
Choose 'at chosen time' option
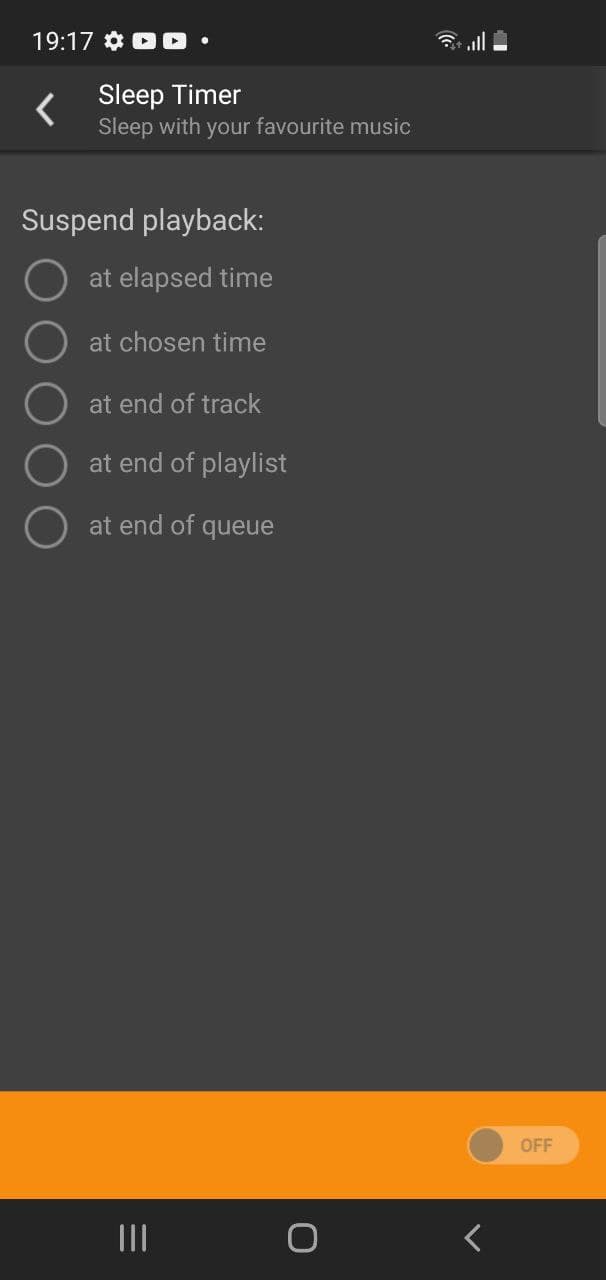[46, 342]
